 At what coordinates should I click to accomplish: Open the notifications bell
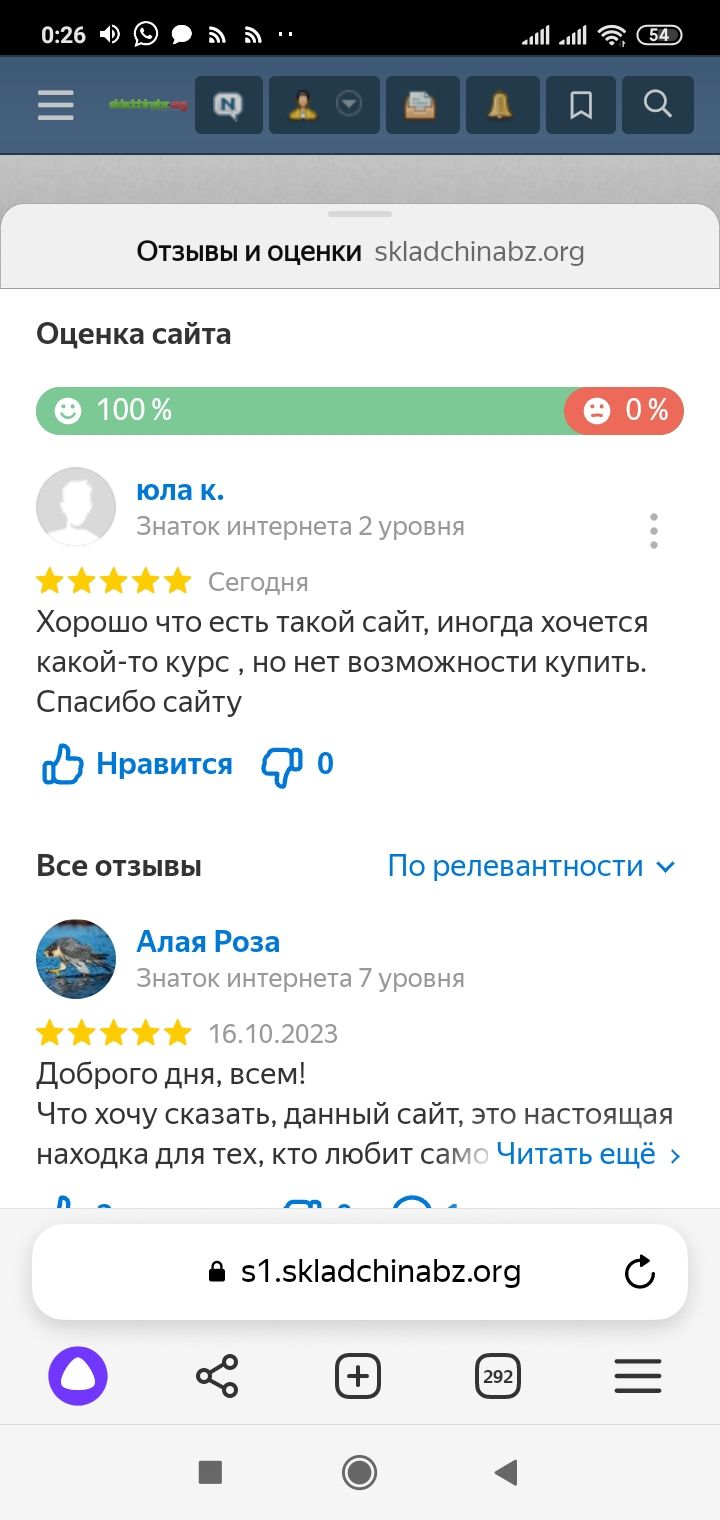[x=499, y=105]
